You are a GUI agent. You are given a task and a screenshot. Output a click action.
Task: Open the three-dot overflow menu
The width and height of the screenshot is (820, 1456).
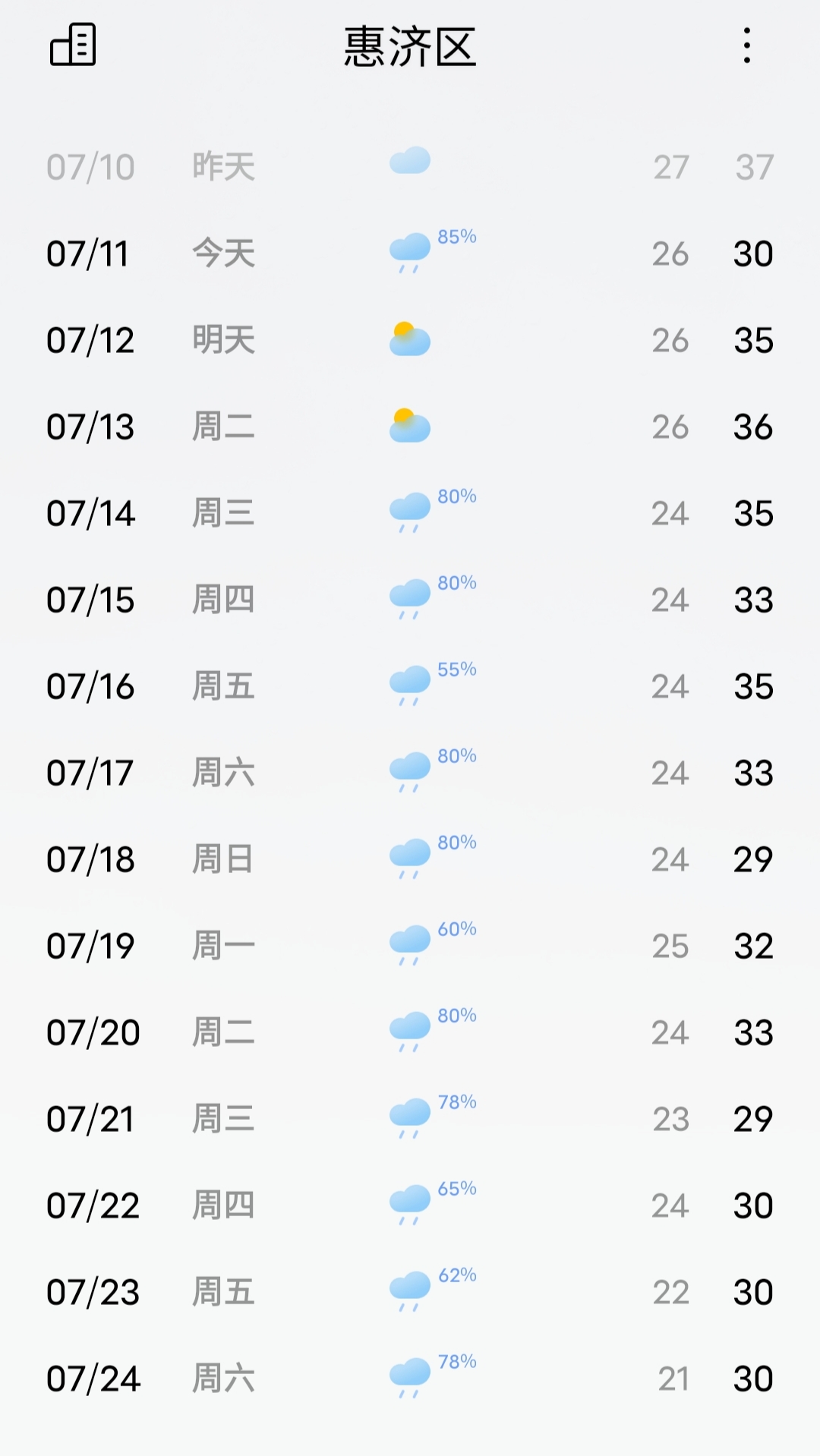pos(747,46)
